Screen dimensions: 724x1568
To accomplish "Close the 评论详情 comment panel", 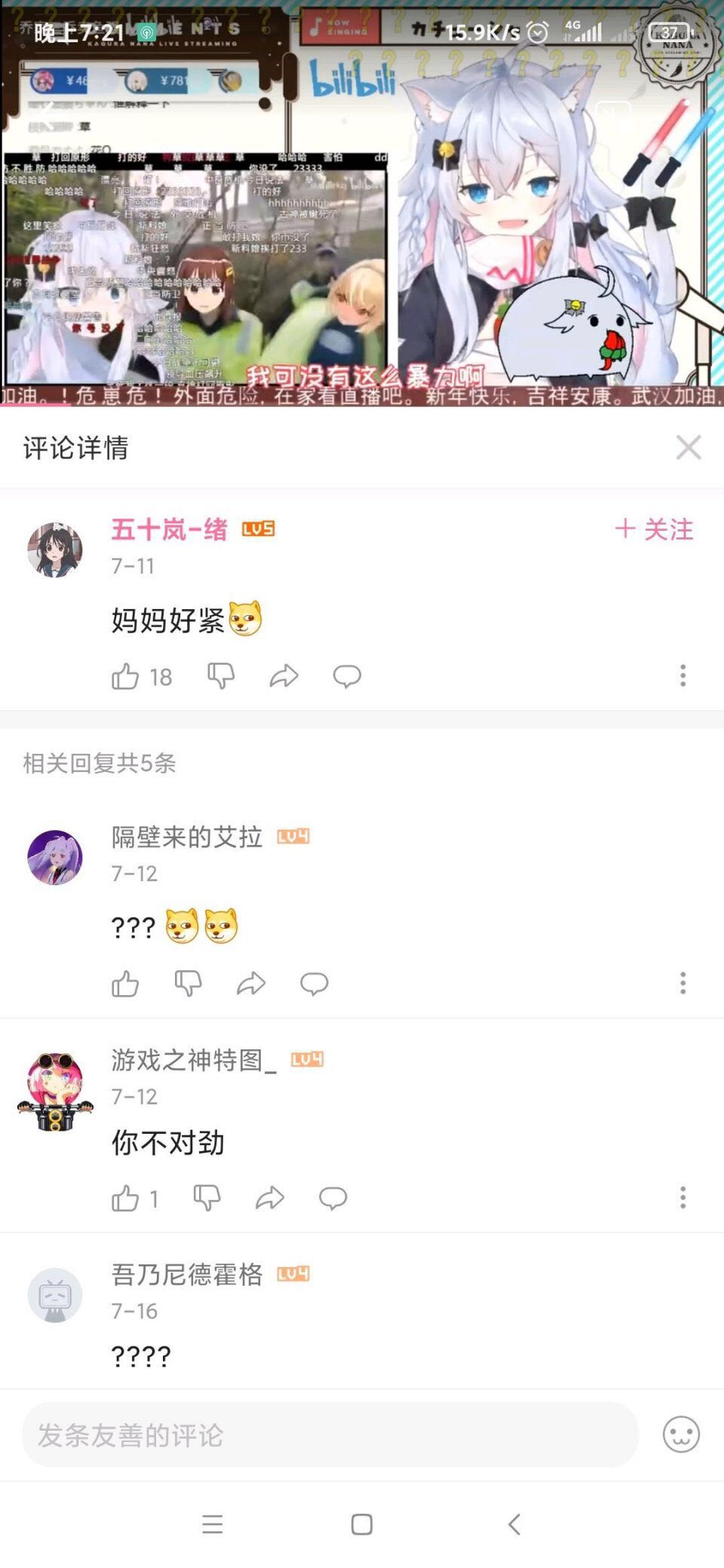I will click(688, 447).
